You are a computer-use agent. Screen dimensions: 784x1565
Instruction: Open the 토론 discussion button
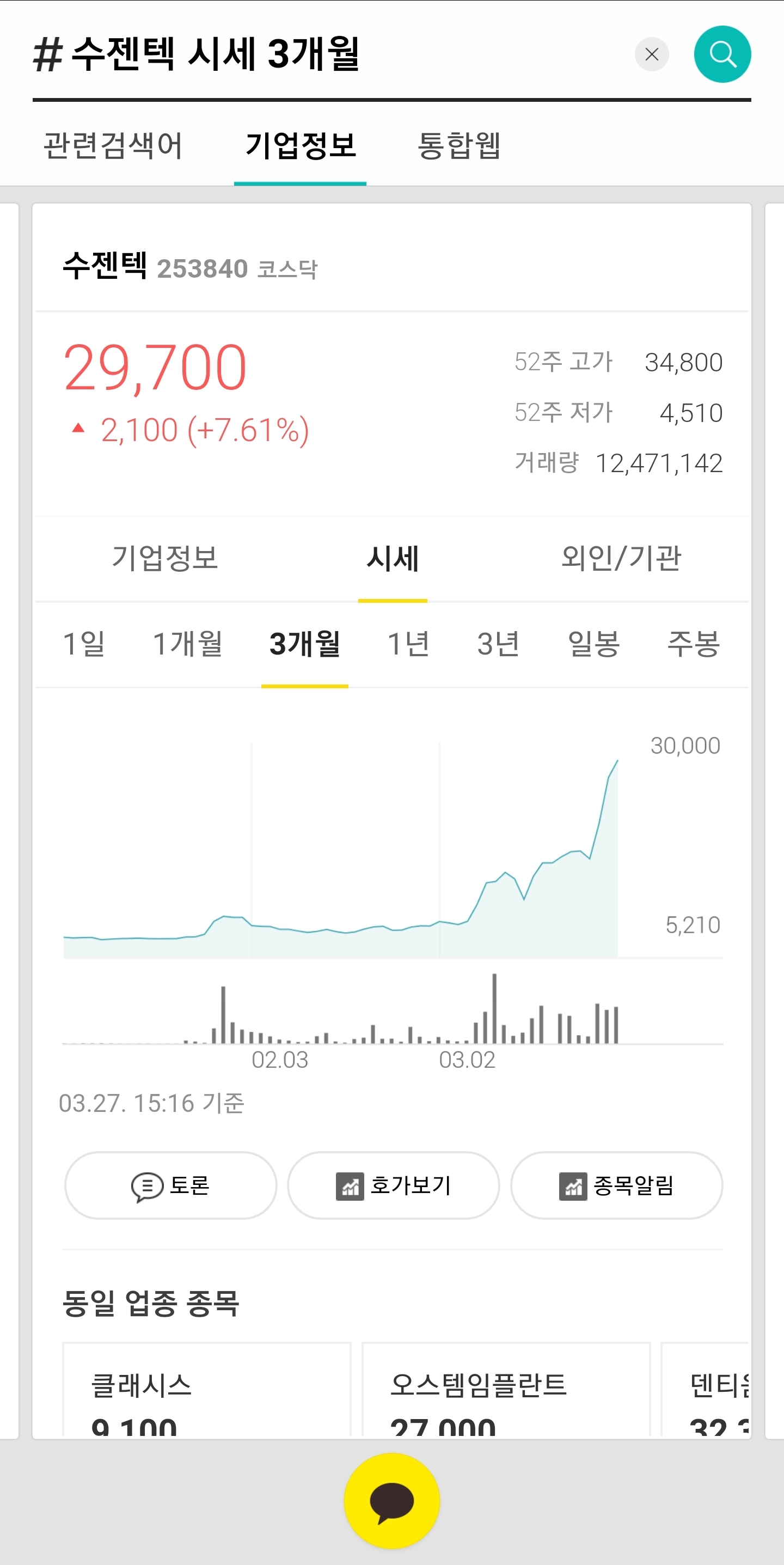(x=170, y=1185)
